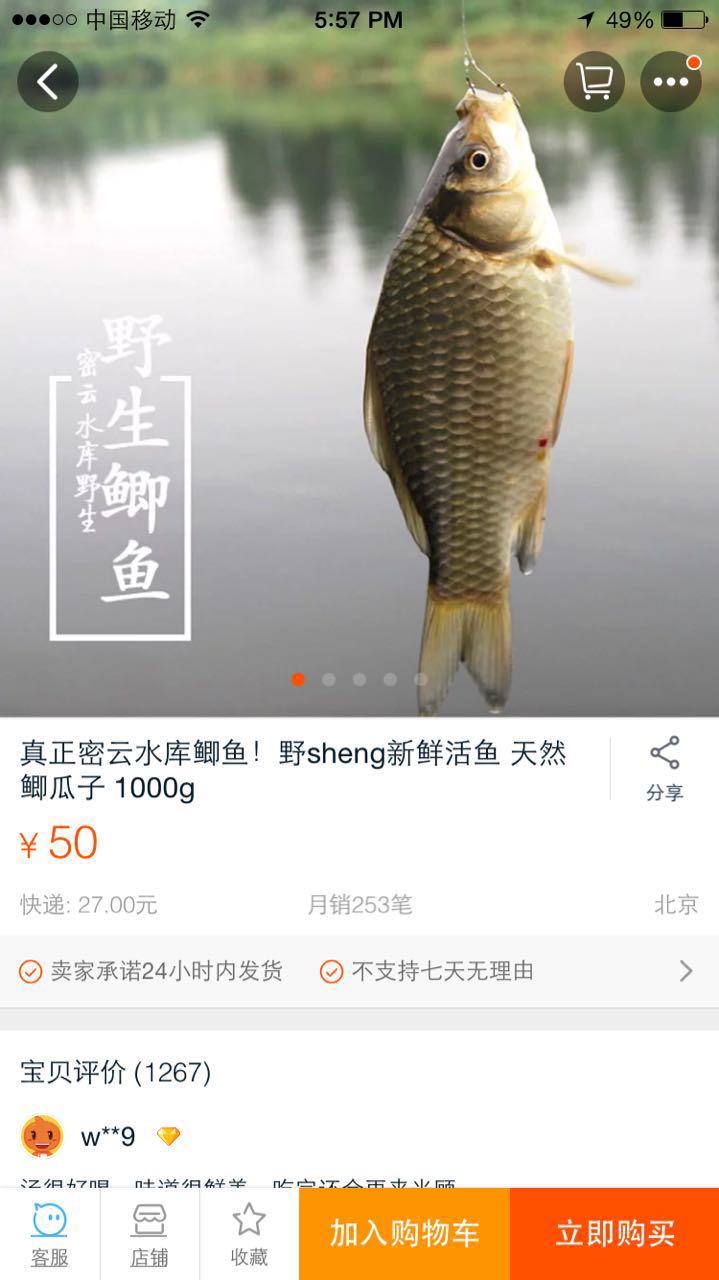Open 宝贝评价 product reviews

[116, 1073]
